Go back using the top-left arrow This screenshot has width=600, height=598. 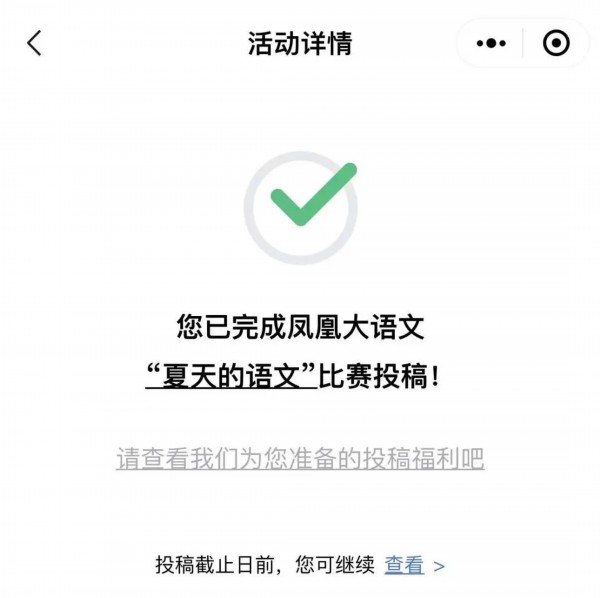pos(35,43)
